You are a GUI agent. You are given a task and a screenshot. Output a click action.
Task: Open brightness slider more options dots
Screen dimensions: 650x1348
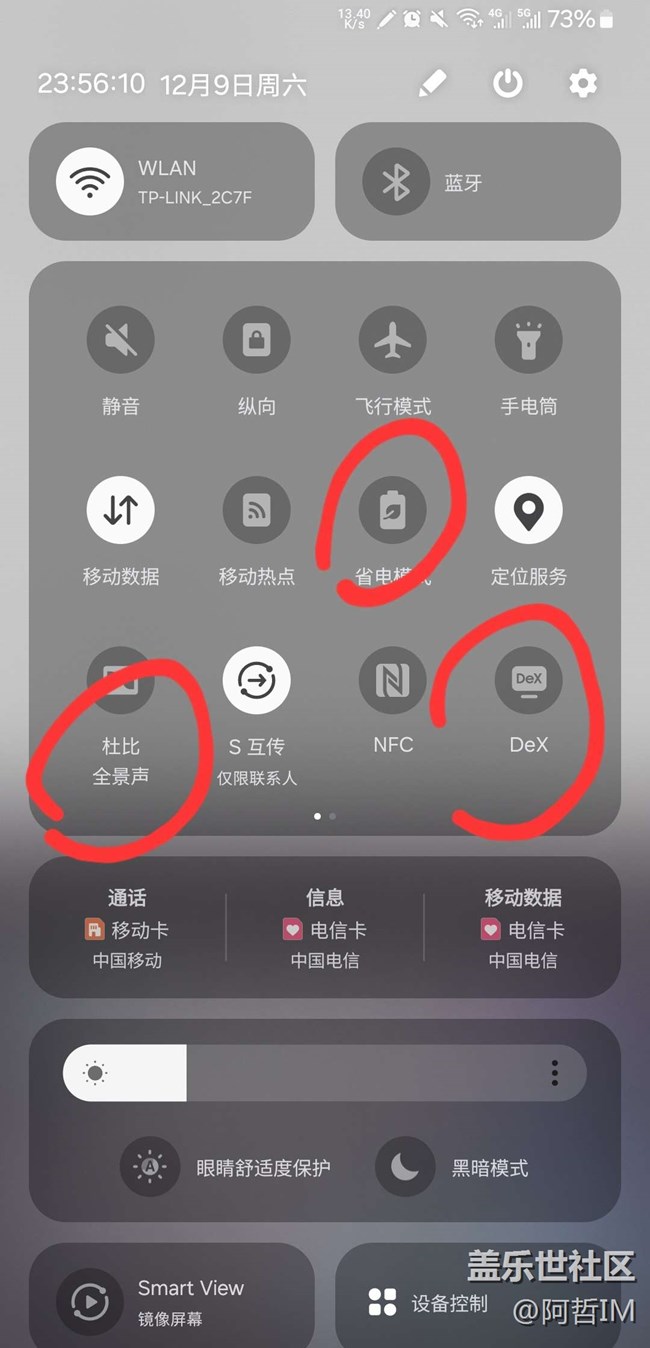pos(555,1074)
